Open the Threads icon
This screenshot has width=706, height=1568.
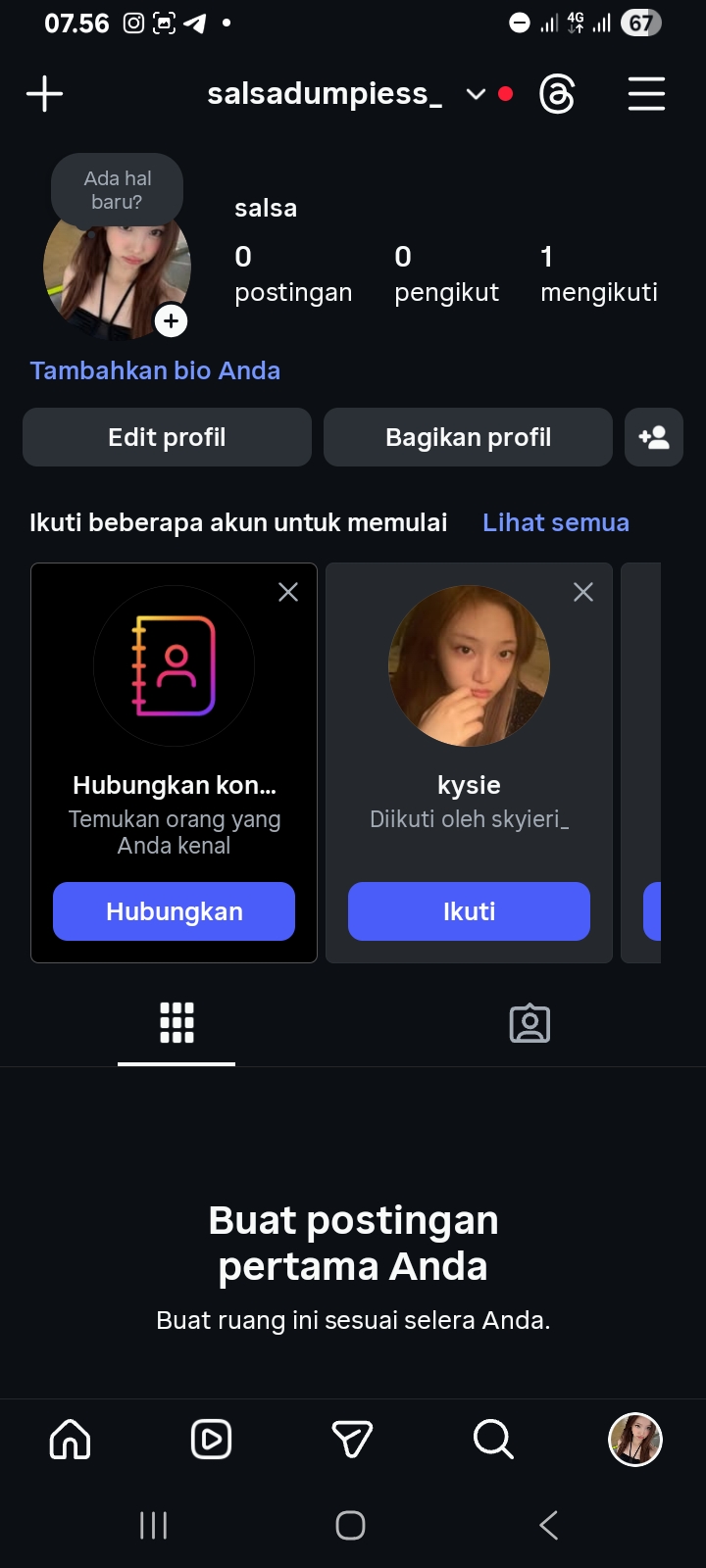pyautogui.click(x=557, y=94)
